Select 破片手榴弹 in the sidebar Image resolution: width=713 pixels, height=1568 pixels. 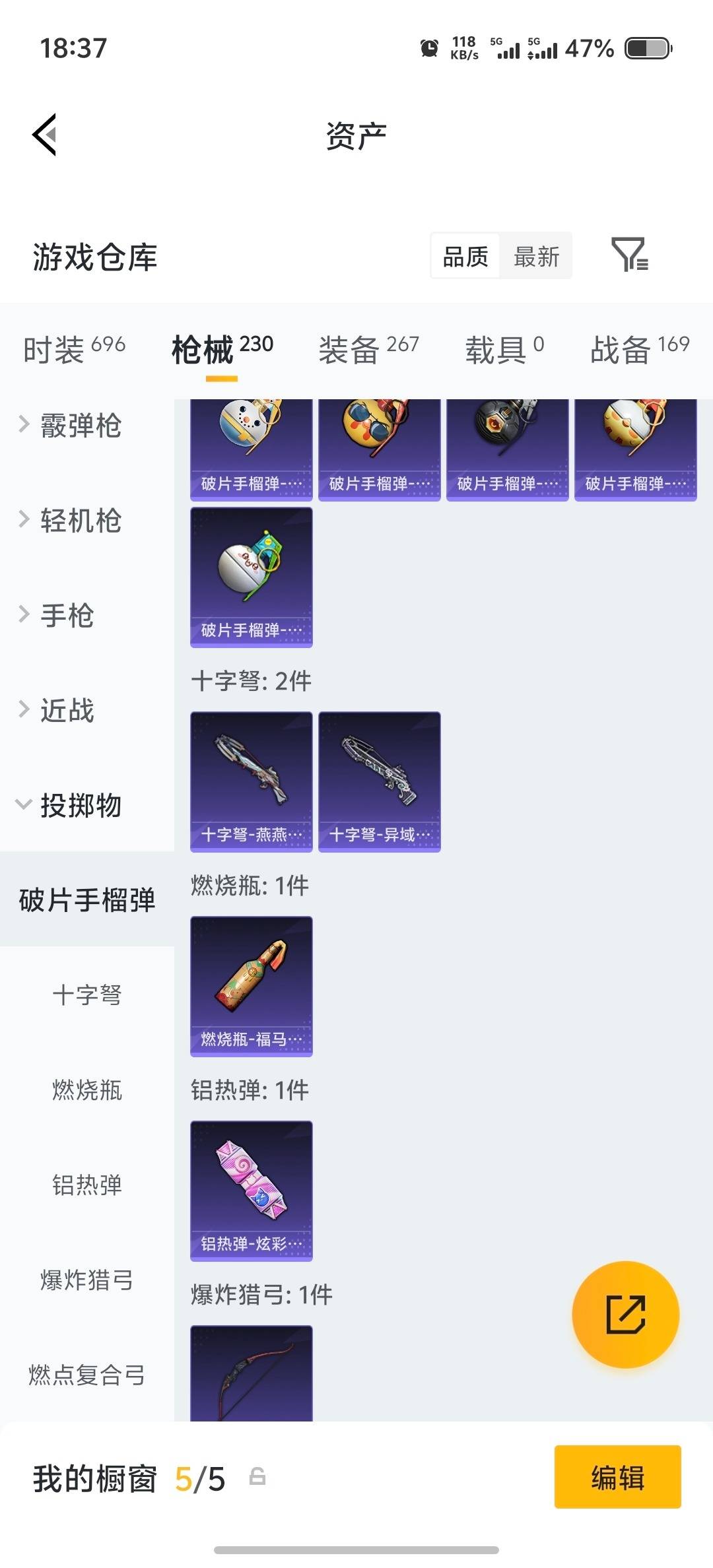coord(86,899)
